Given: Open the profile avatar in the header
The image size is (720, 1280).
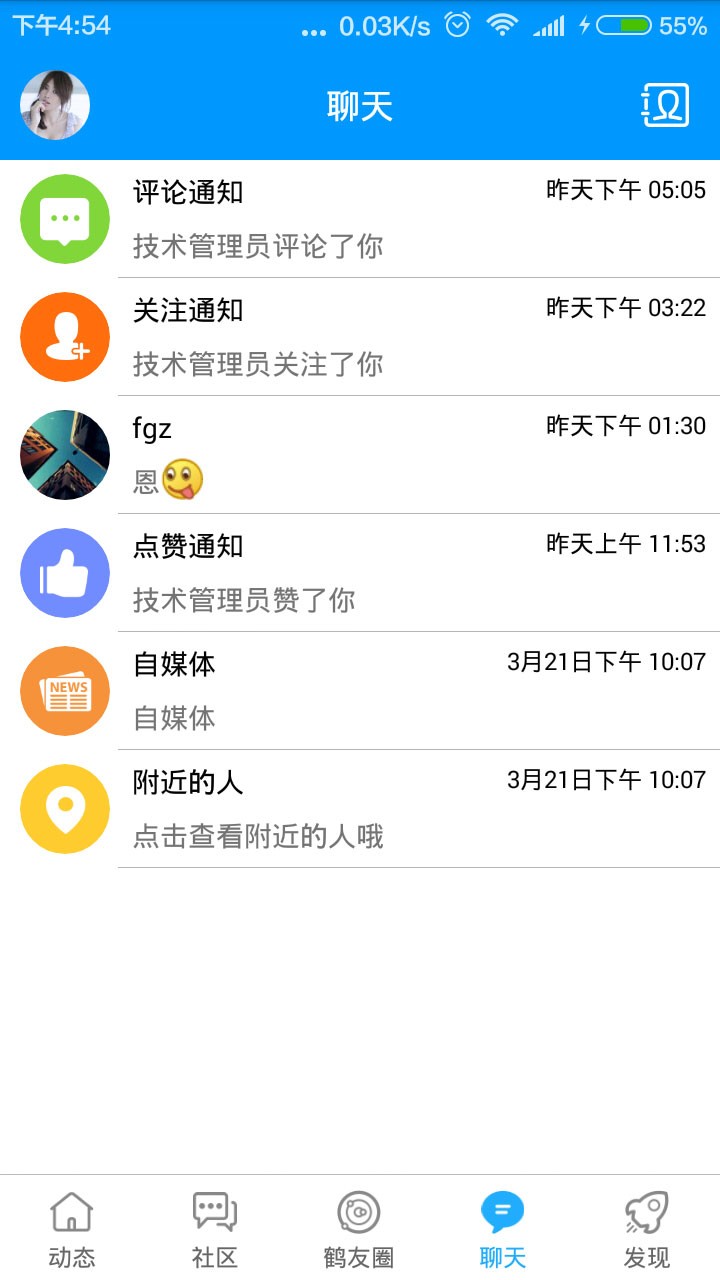Looking at the screenshot, I should point(55,105).
